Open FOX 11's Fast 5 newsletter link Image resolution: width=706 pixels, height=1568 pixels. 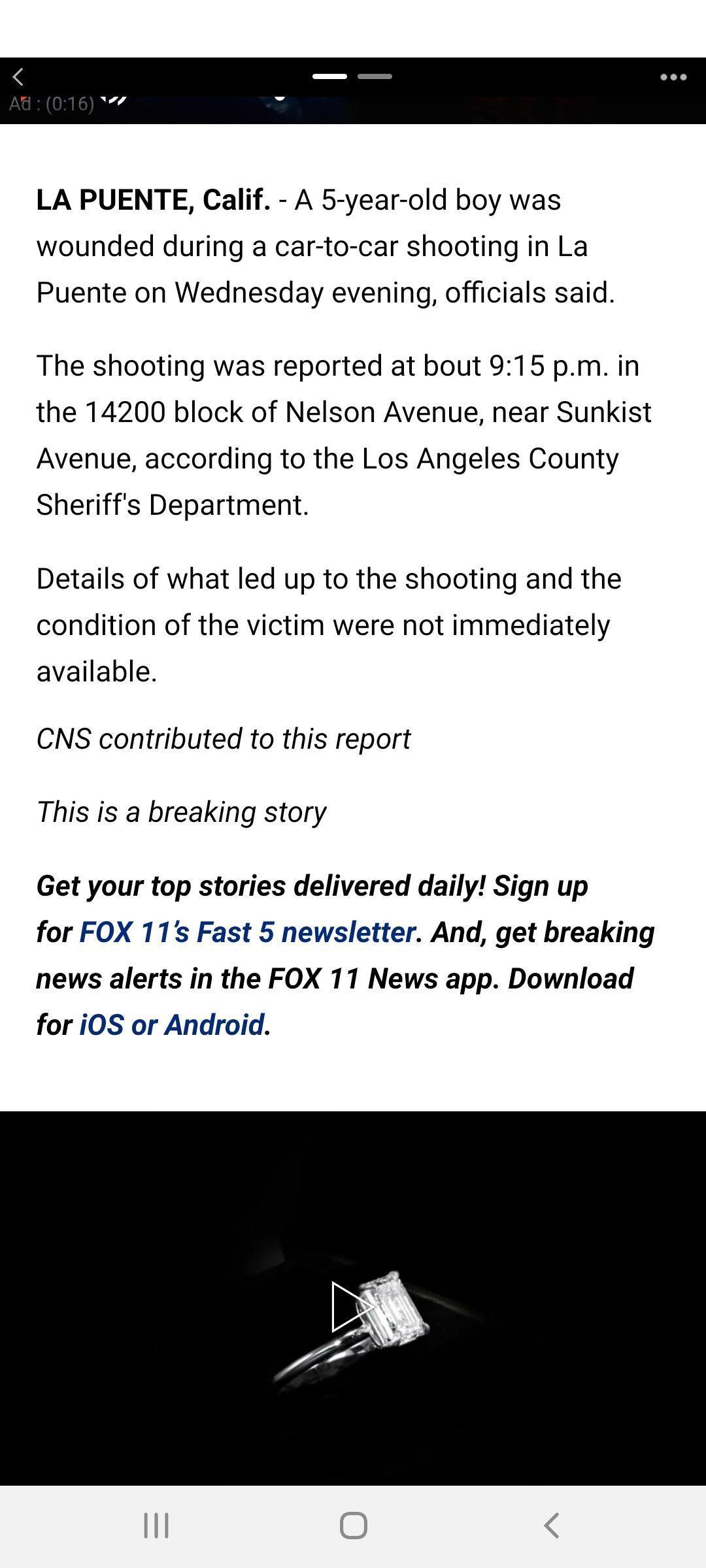247,932
